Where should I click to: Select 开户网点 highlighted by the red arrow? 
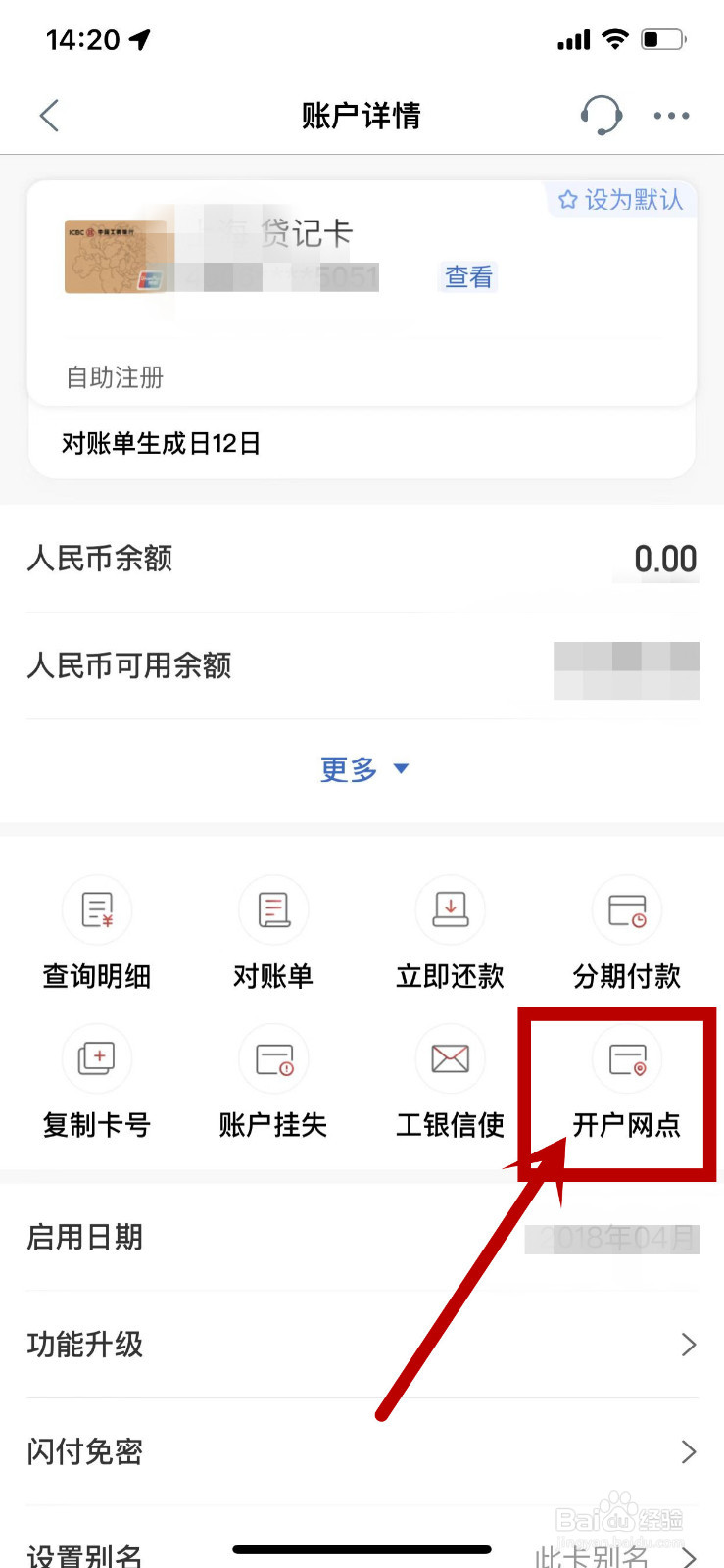coord(626,1081)
